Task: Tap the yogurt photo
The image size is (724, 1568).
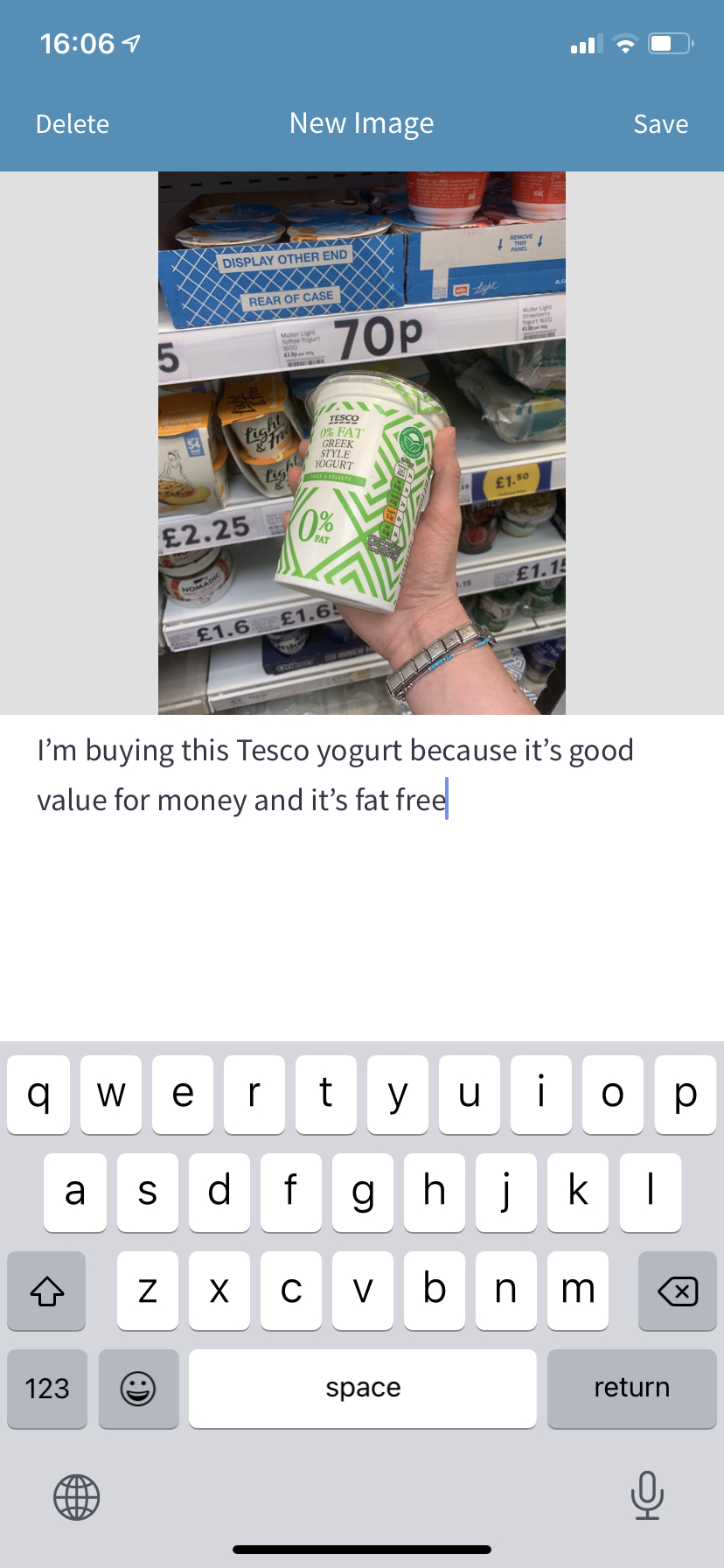Action: (362, 443)
